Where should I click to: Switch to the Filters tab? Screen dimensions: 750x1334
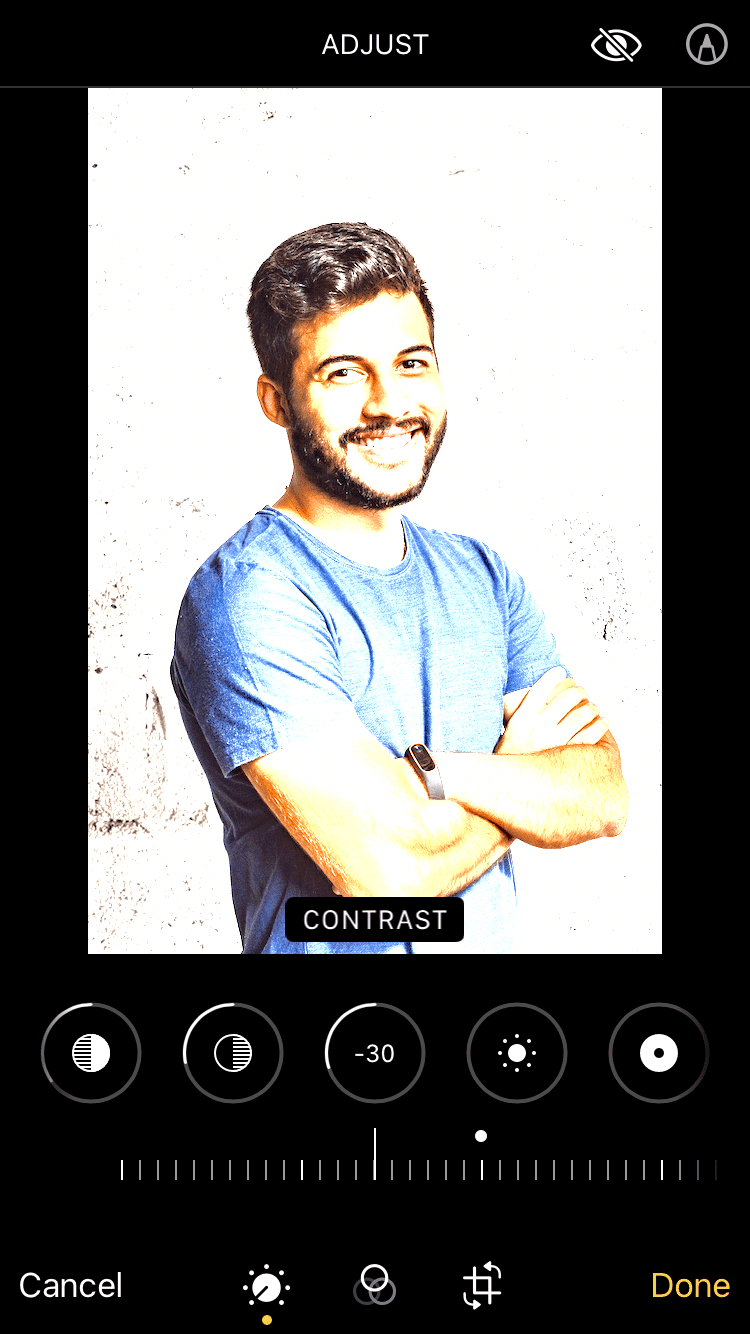[375, 1285]
